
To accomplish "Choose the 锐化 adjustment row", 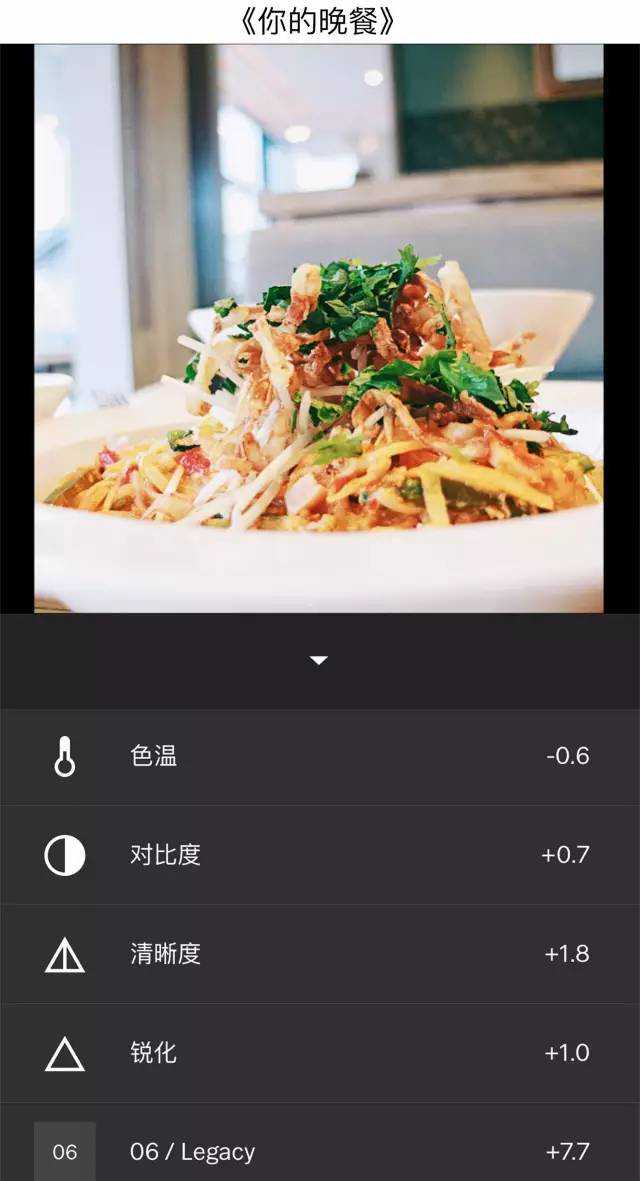I will click(320, 1053).
